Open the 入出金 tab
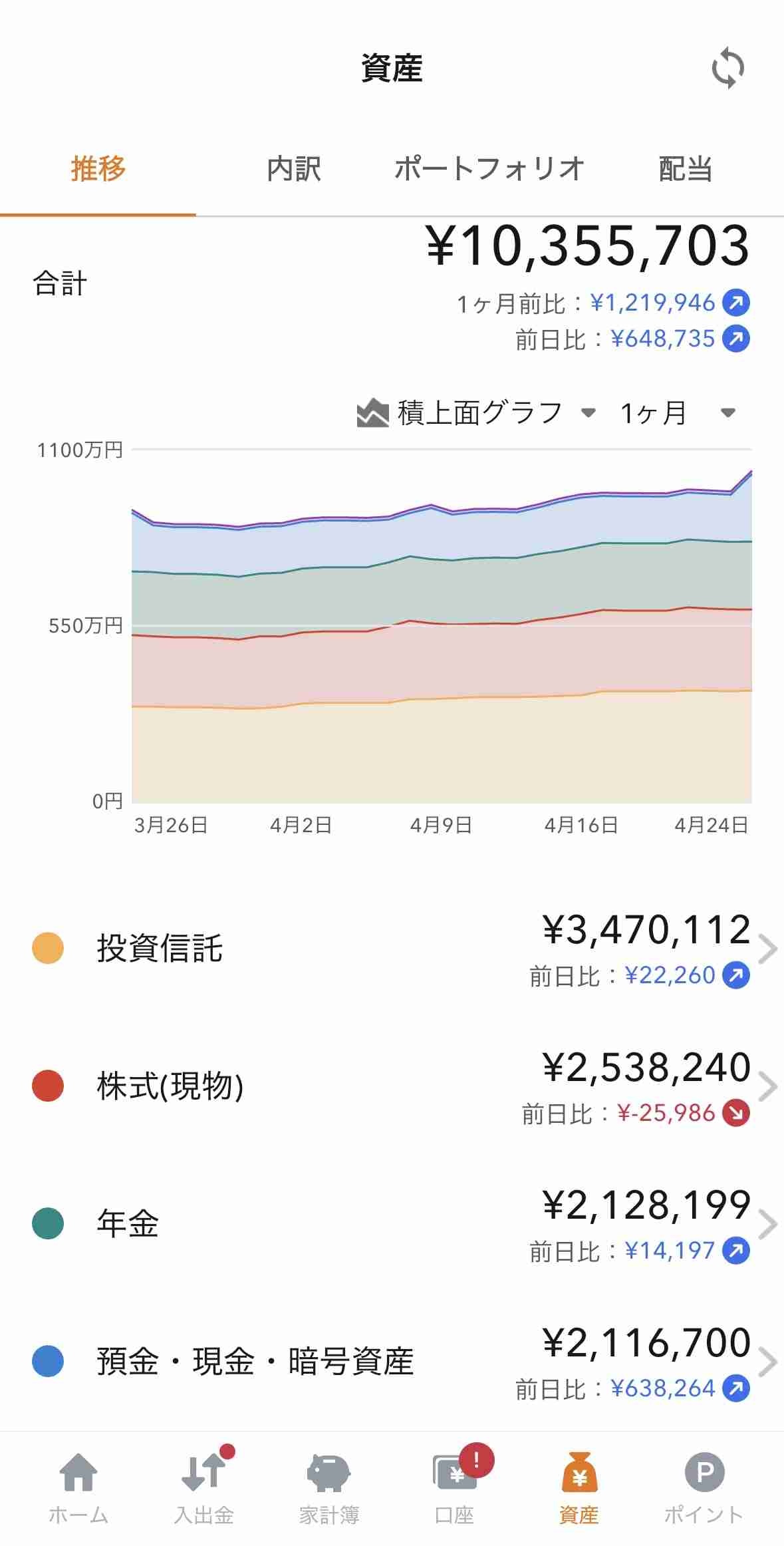 pos(203,1487)
